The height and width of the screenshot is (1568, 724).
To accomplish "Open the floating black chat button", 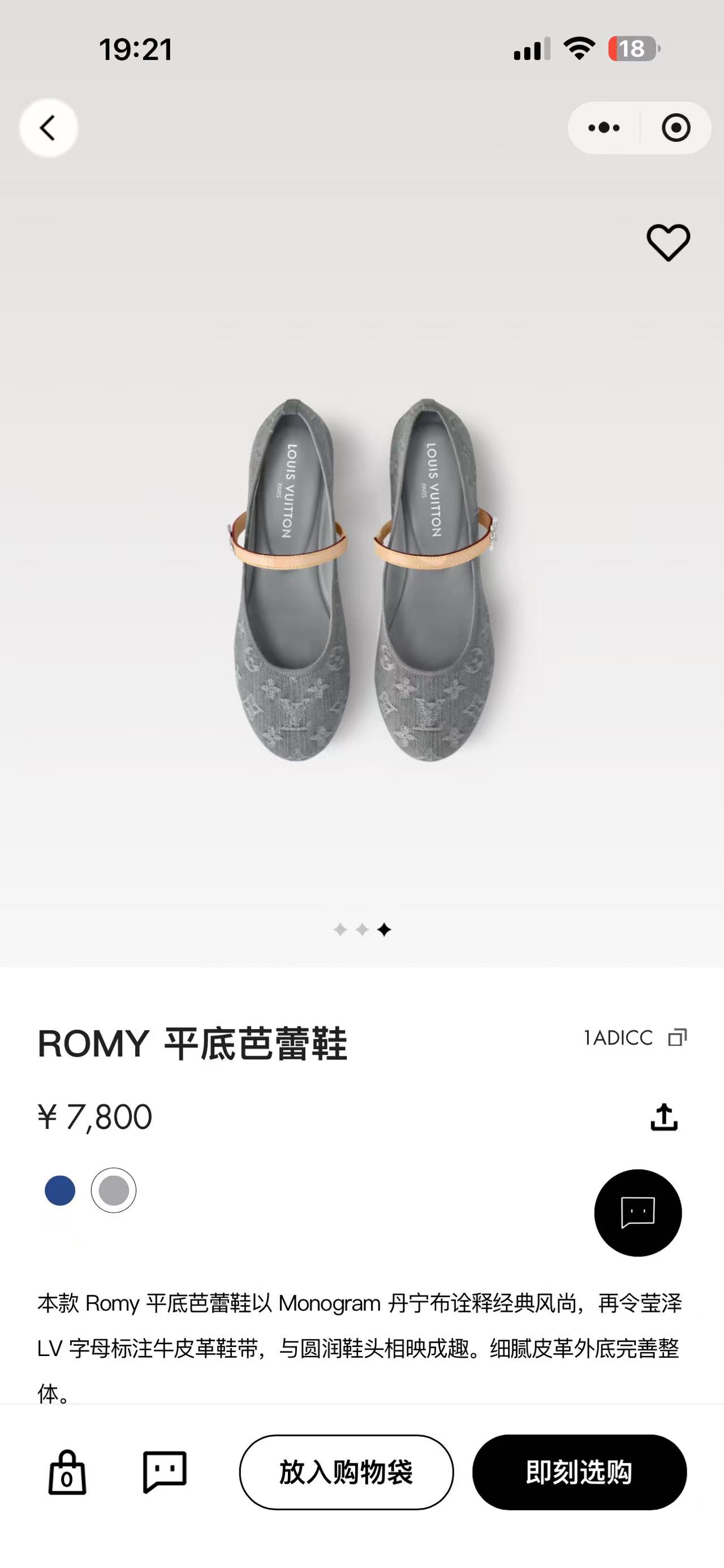I will (637, 1212).
